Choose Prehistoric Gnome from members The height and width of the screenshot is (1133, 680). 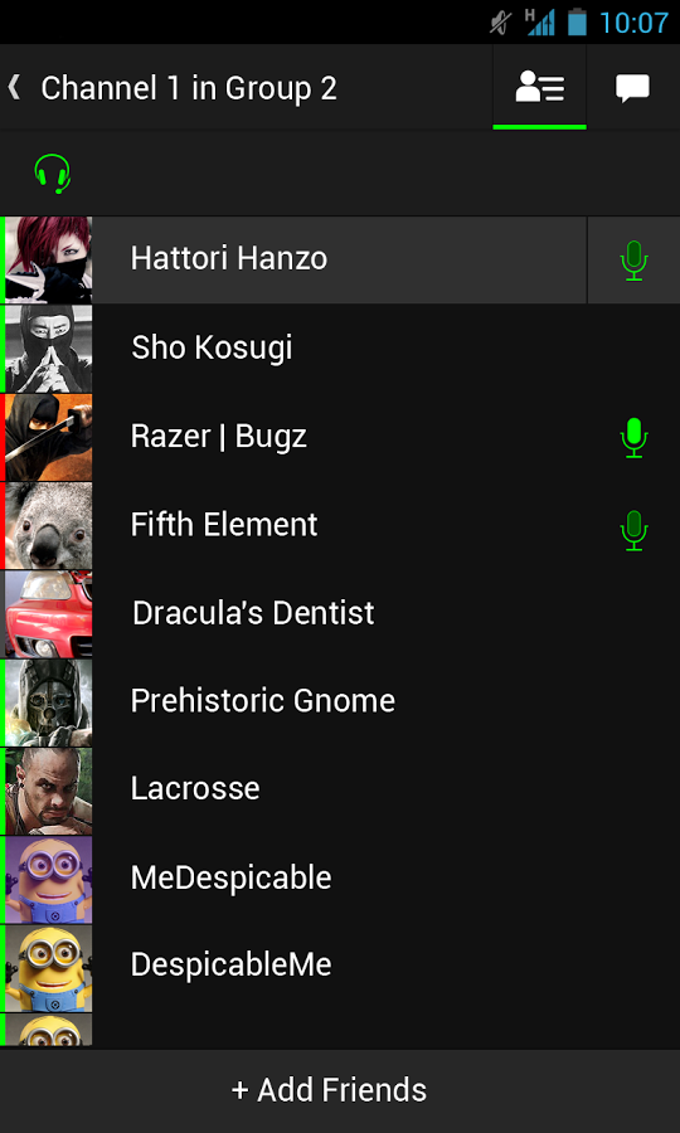[300, 701]
